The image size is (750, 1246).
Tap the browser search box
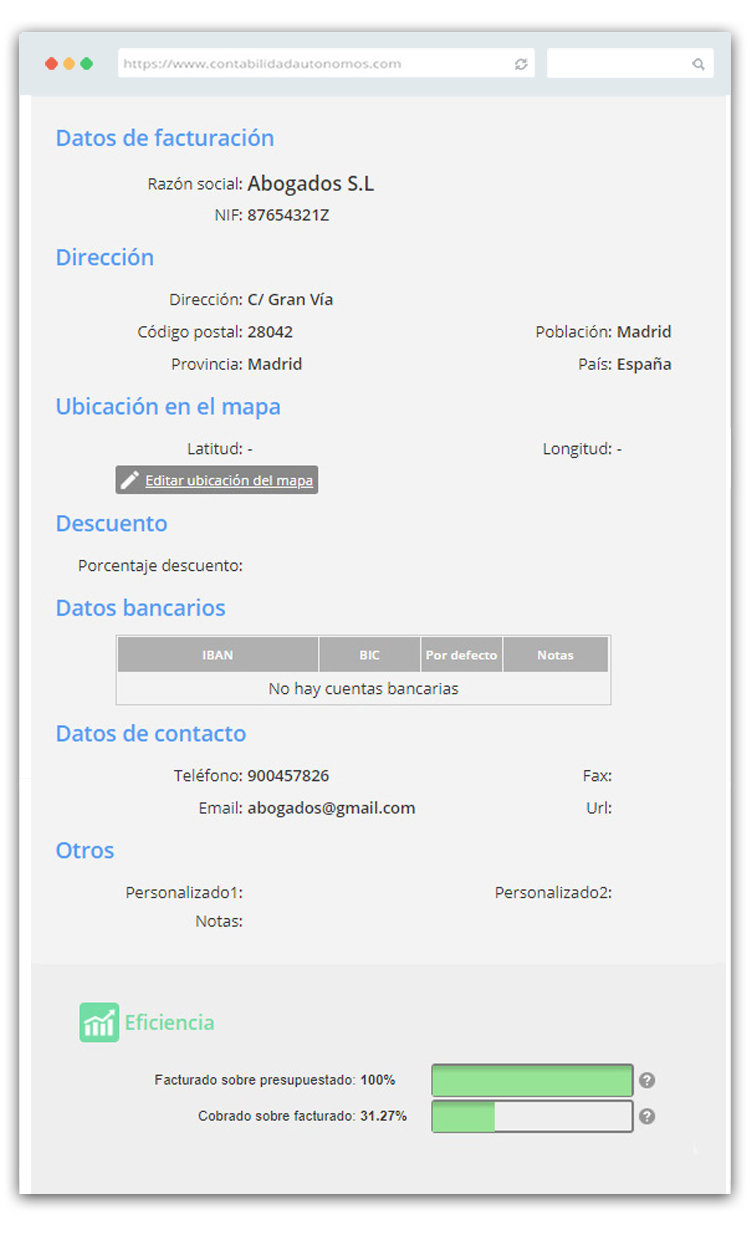coord(630,63)
